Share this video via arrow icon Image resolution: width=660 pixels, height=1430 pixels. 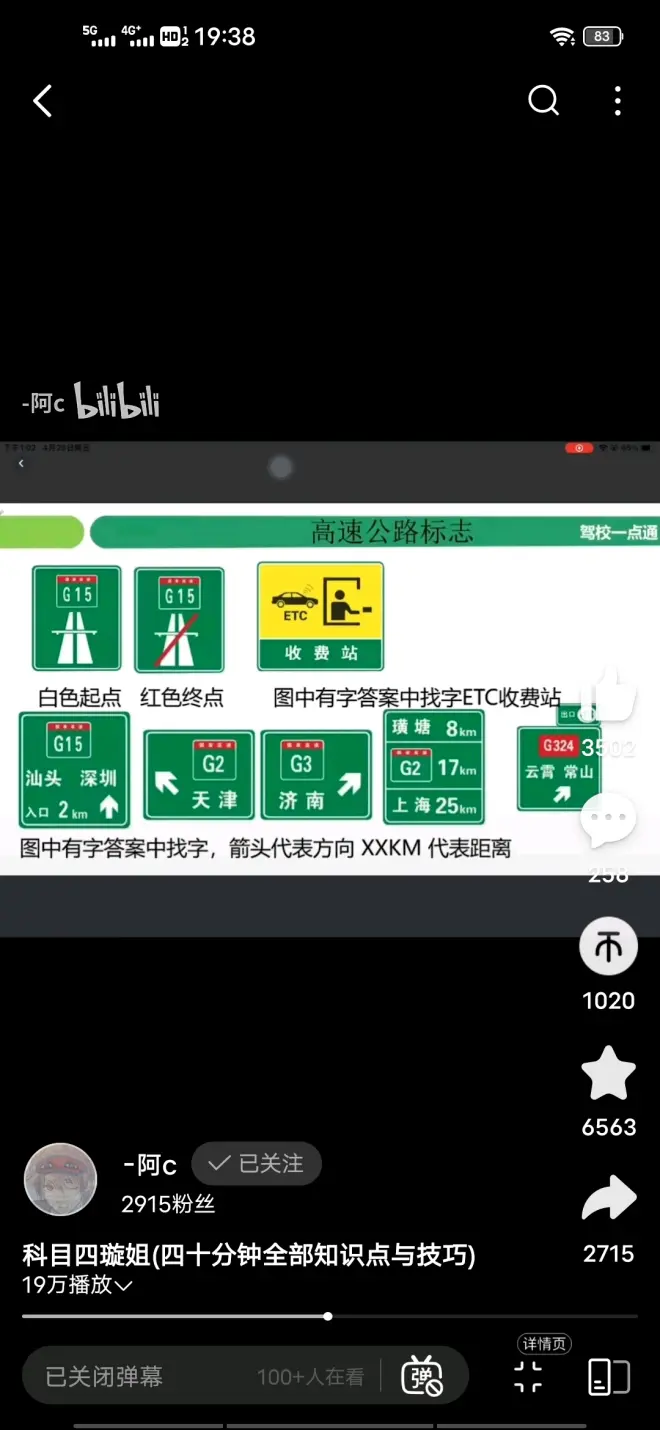(608, 1199)
